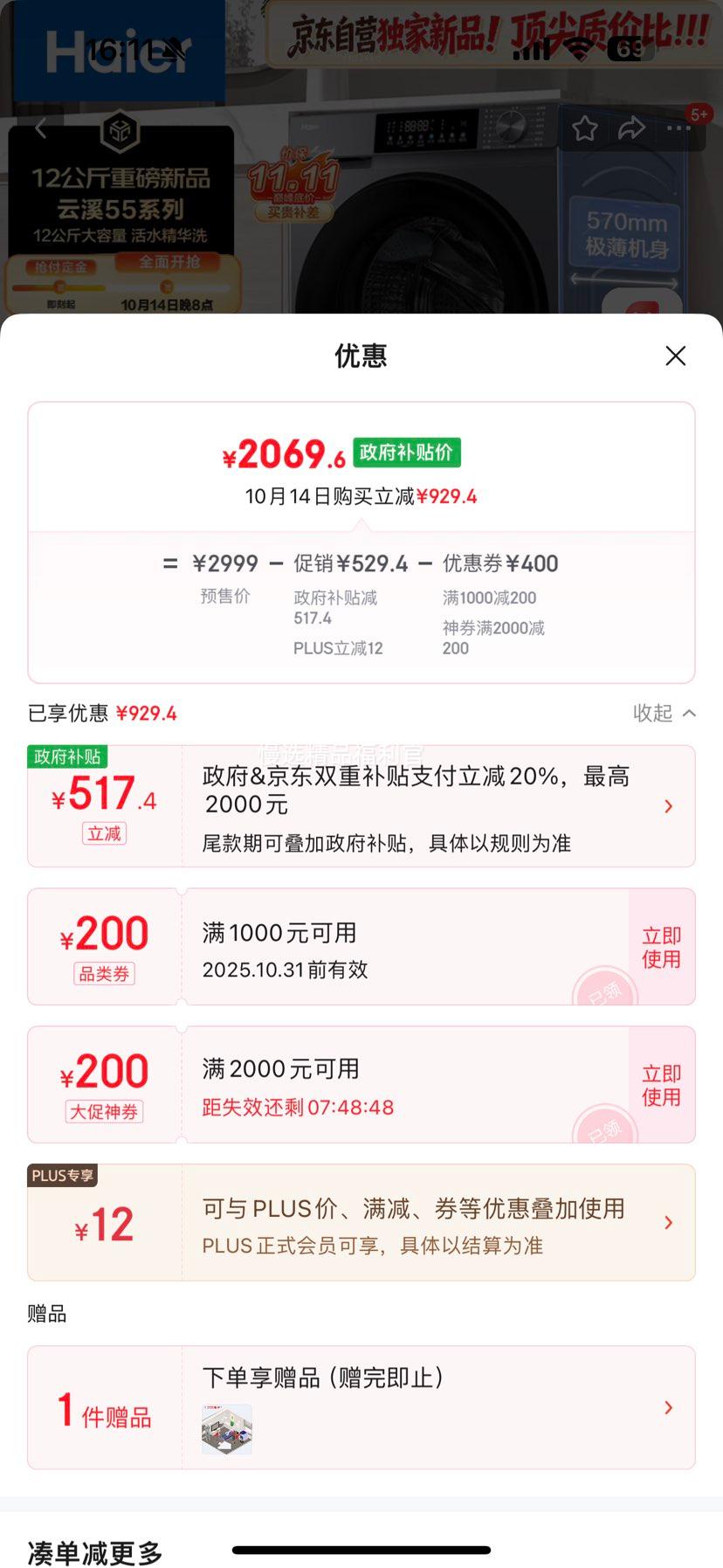Use the ¥200 大促神券 coupon now
The height and width of the screenshot is (1568, 723).
pos(661,1085)
